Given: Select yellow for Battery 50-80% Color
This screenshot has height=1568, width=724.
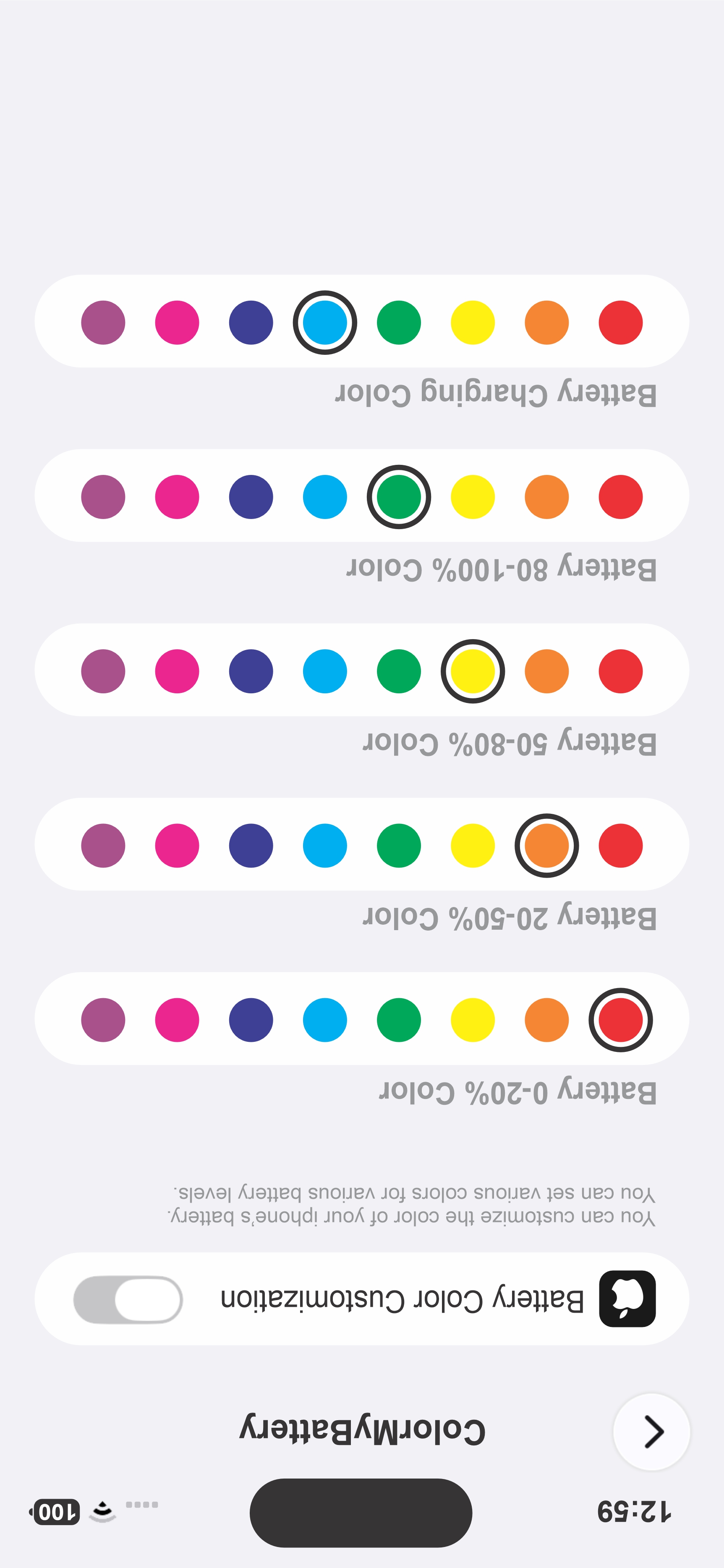Looking at the screenshot, I should pyautogui.click(x=473, y=671).
